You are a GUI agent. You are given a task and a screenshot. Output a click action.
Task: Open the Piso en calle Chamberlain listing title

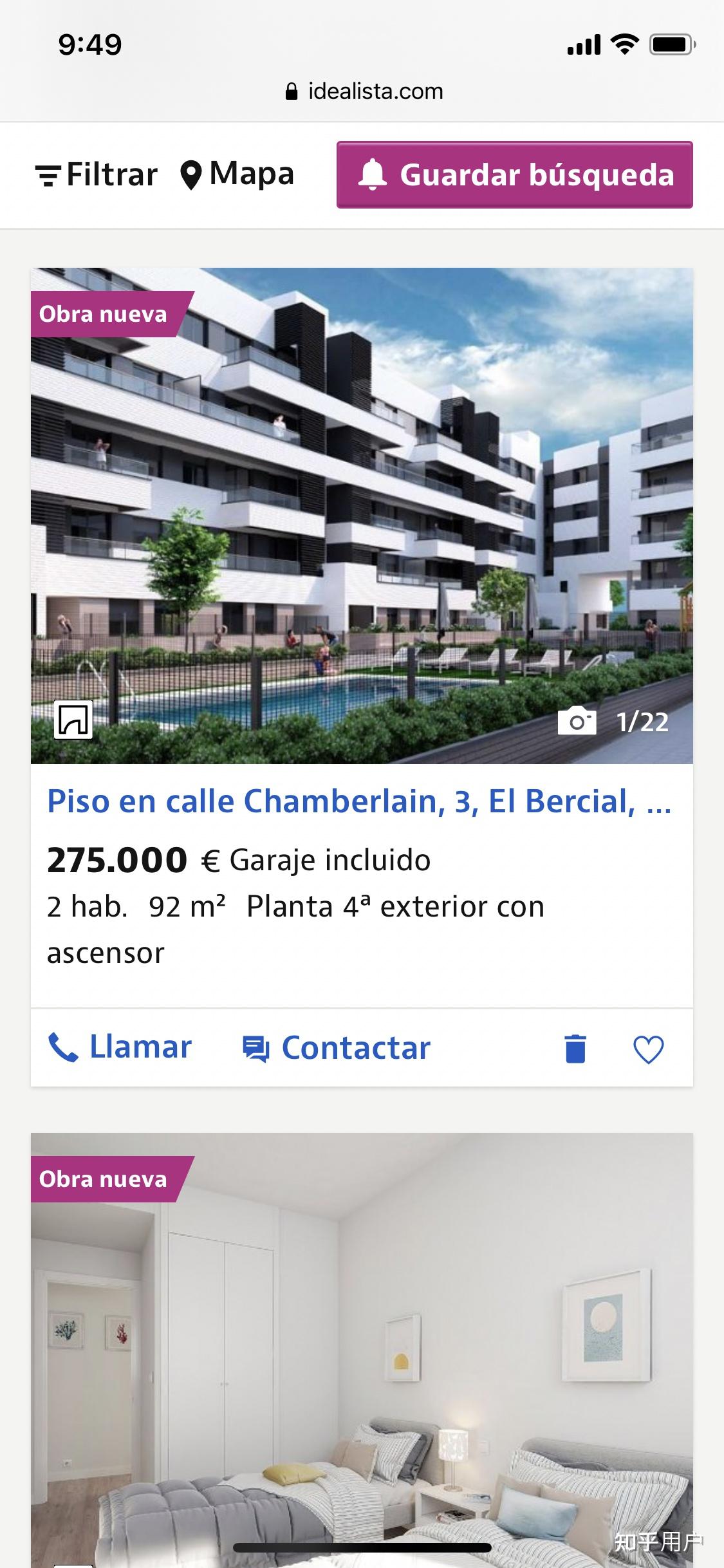click(359, 801)
